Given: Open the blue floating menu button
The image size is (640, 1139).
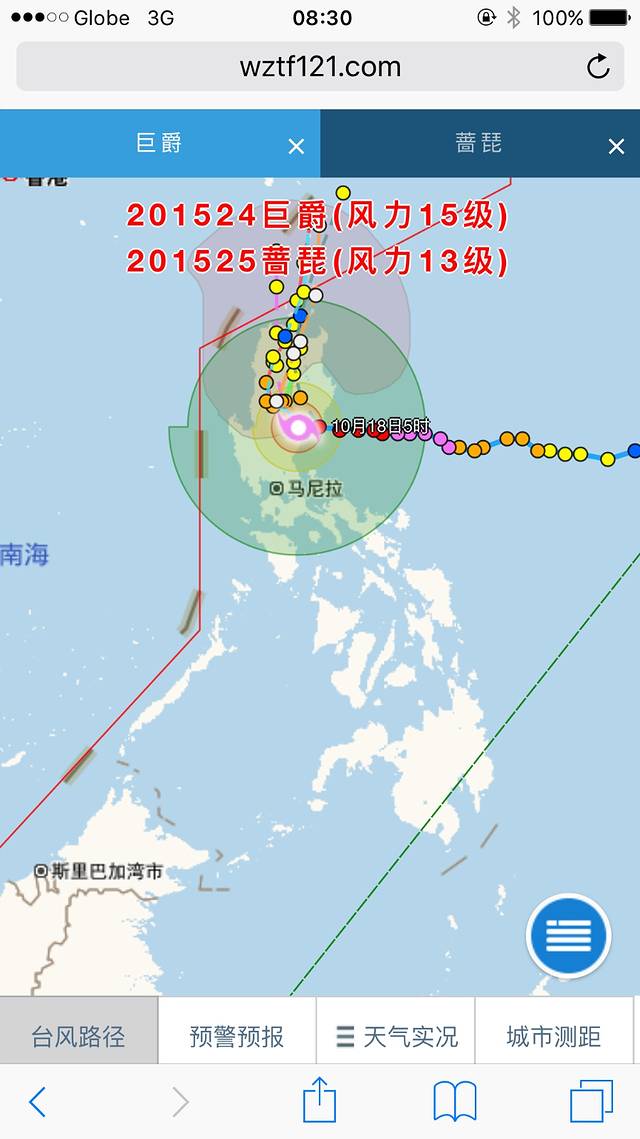Looking at the screenshot, I should [x=568, y=936].
